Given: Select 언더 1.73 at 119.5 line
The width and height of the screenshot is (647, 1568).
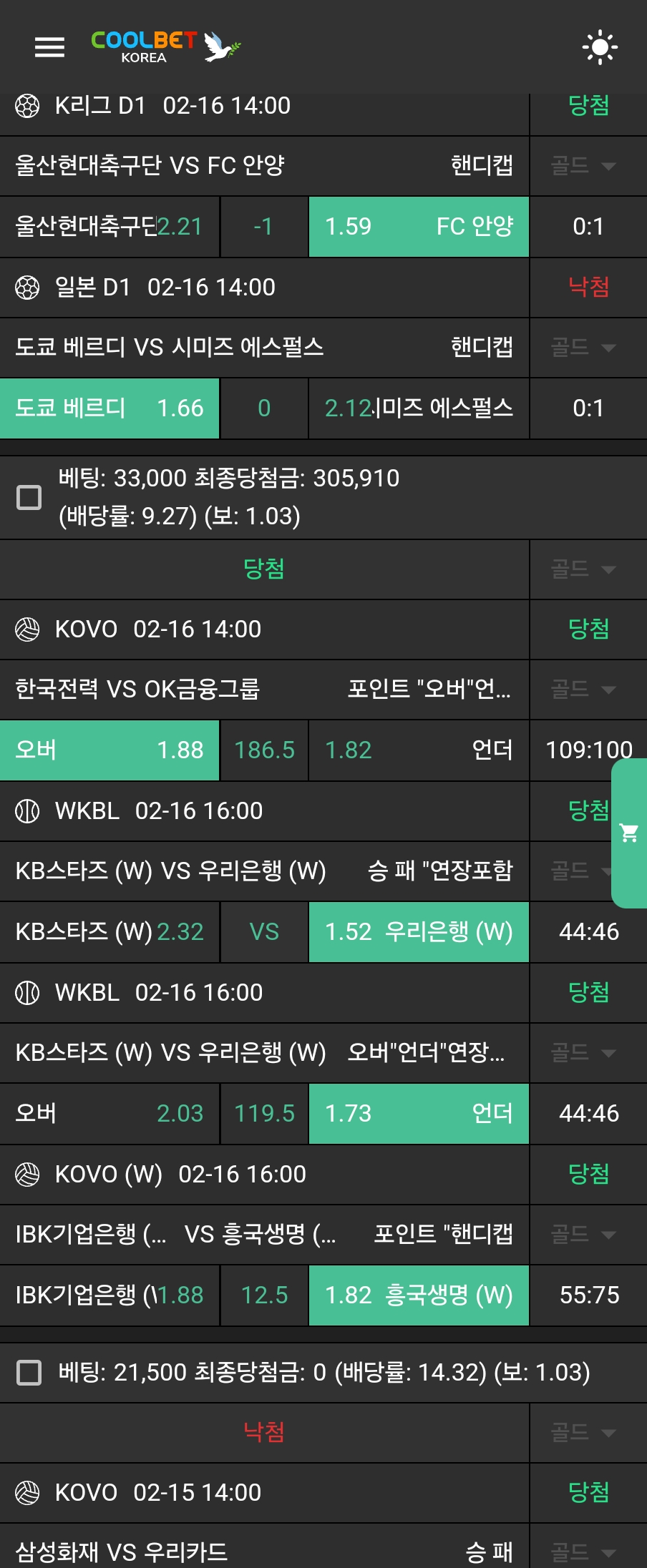Looking at the screenshot, I should point(419,1114).
